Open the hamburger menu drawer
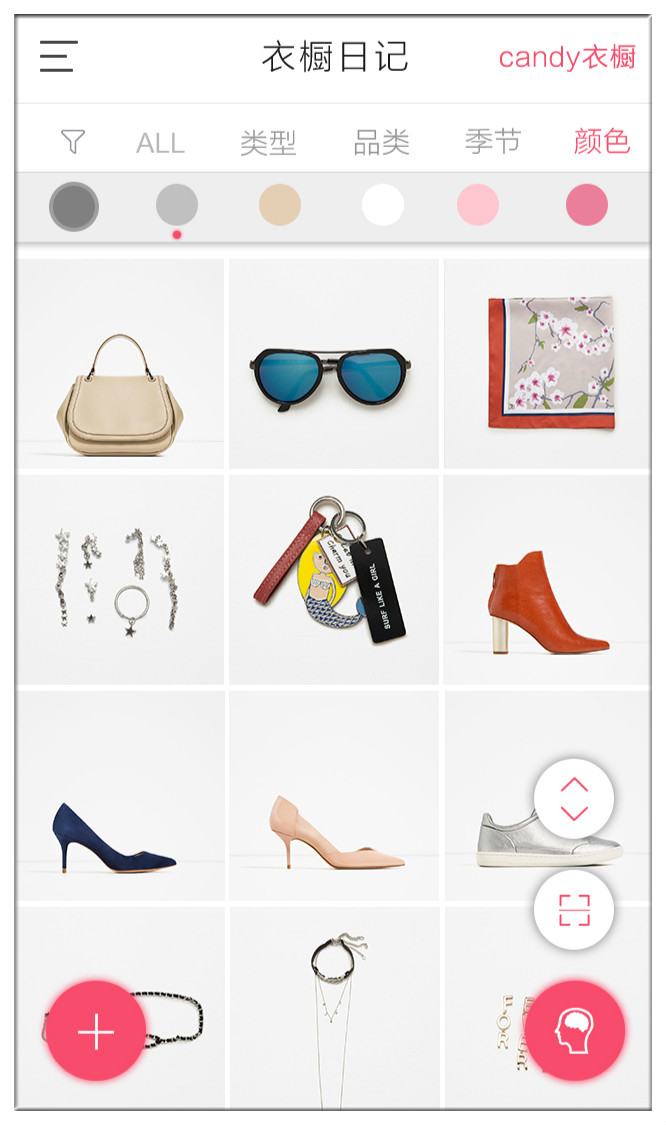 click(x=58, y=57)
